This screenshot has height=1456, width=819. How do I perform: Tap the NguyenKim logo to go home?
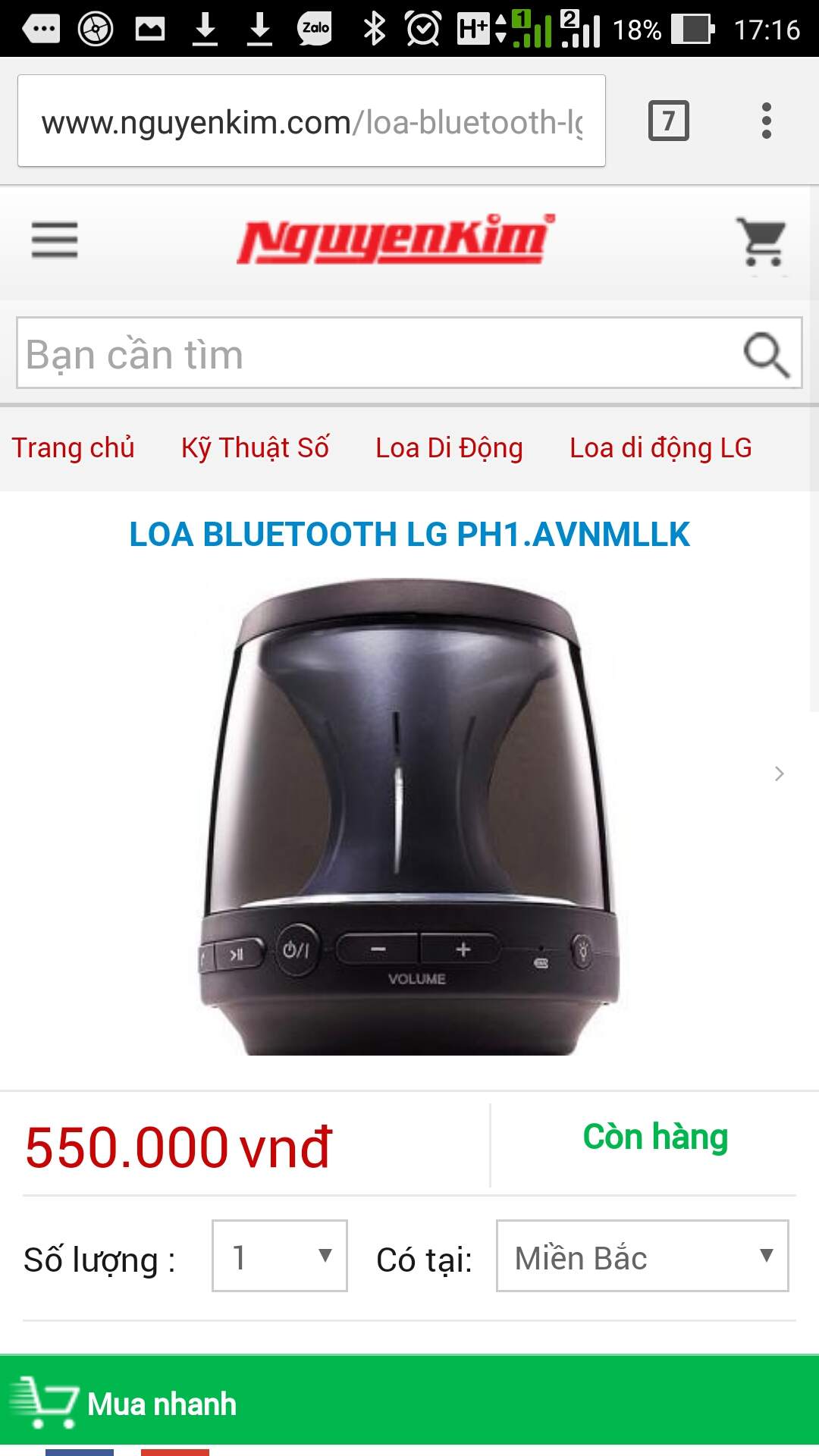[x=395, y=240]
